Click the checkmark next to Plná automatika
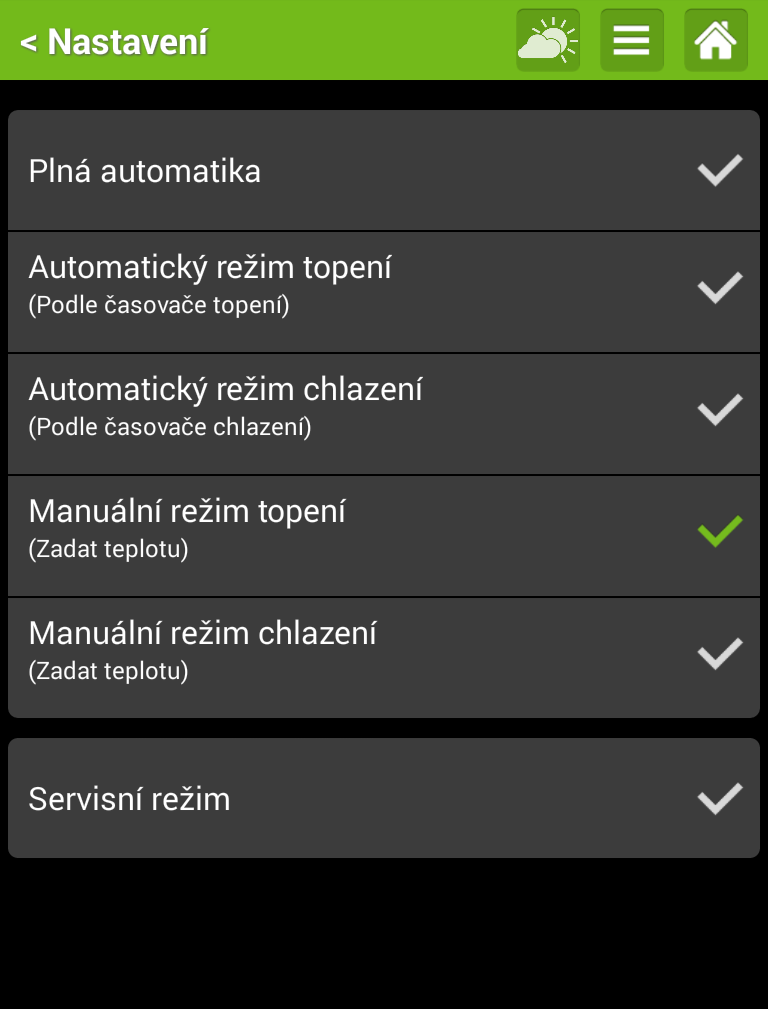This screenshot has width=768, height=1009. [x=718, y=170]
